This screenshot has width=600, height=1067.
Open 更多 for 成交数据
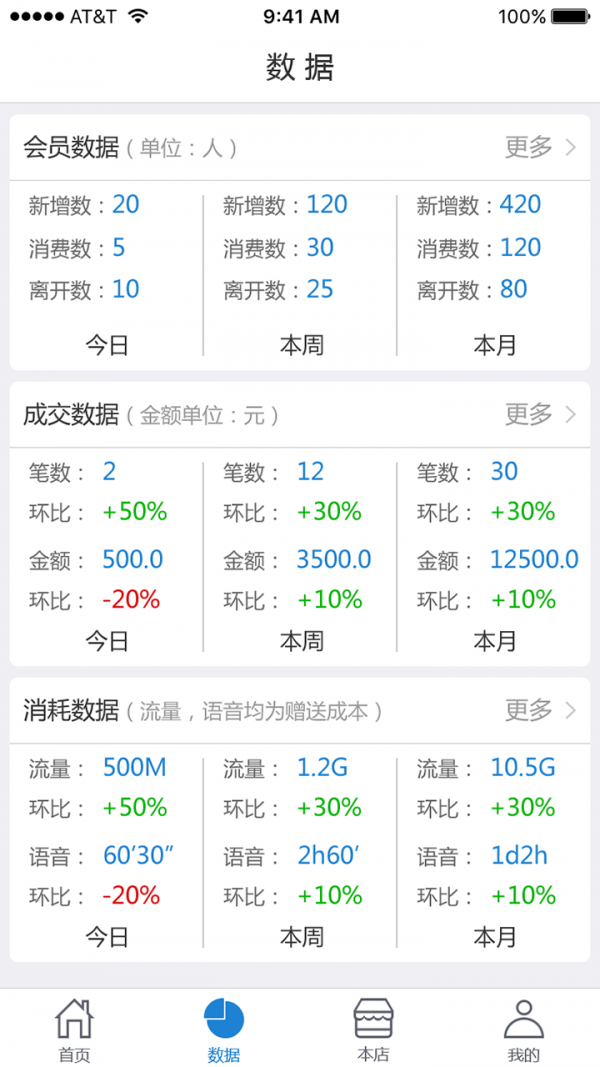pyautogui.click(x=540, y=414)
